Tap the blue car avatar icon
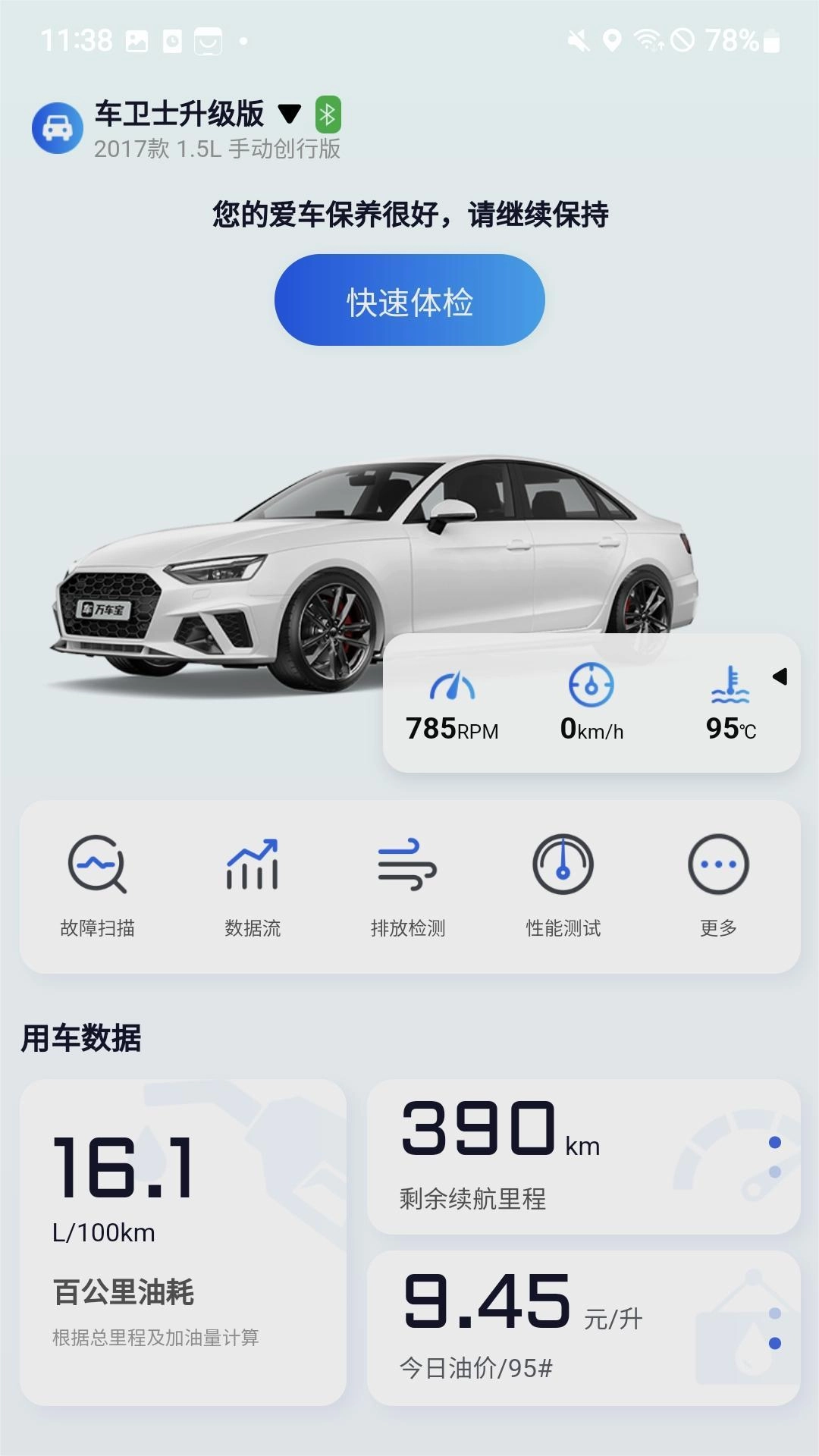819x1456 pixels. [58, 127]
